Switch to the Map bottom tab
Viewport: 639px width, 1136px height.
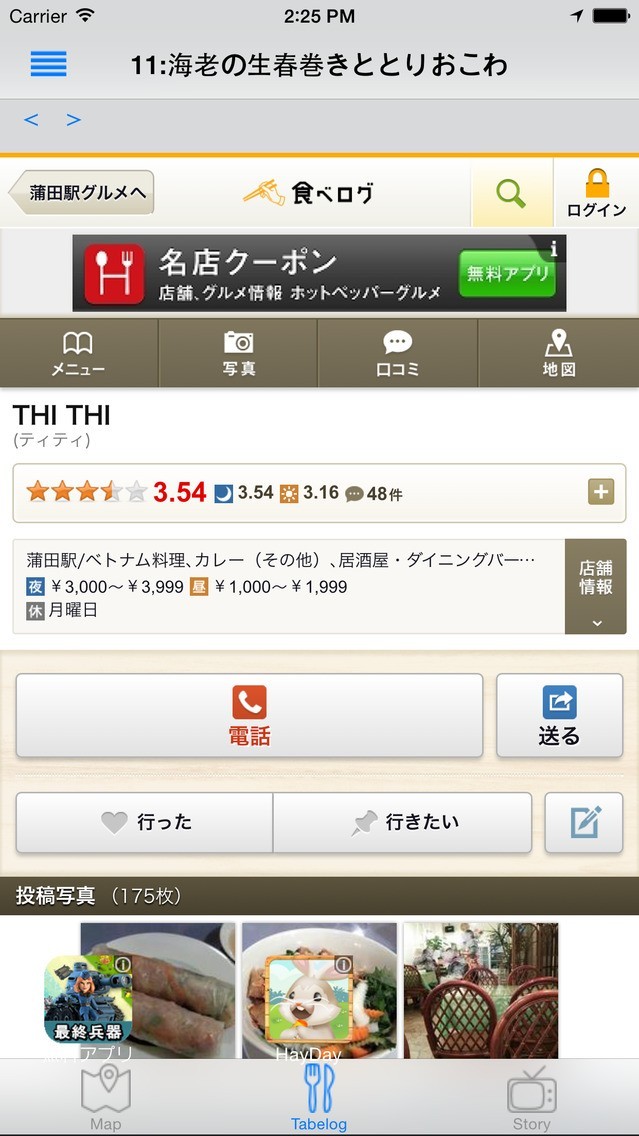[105, 1097]
